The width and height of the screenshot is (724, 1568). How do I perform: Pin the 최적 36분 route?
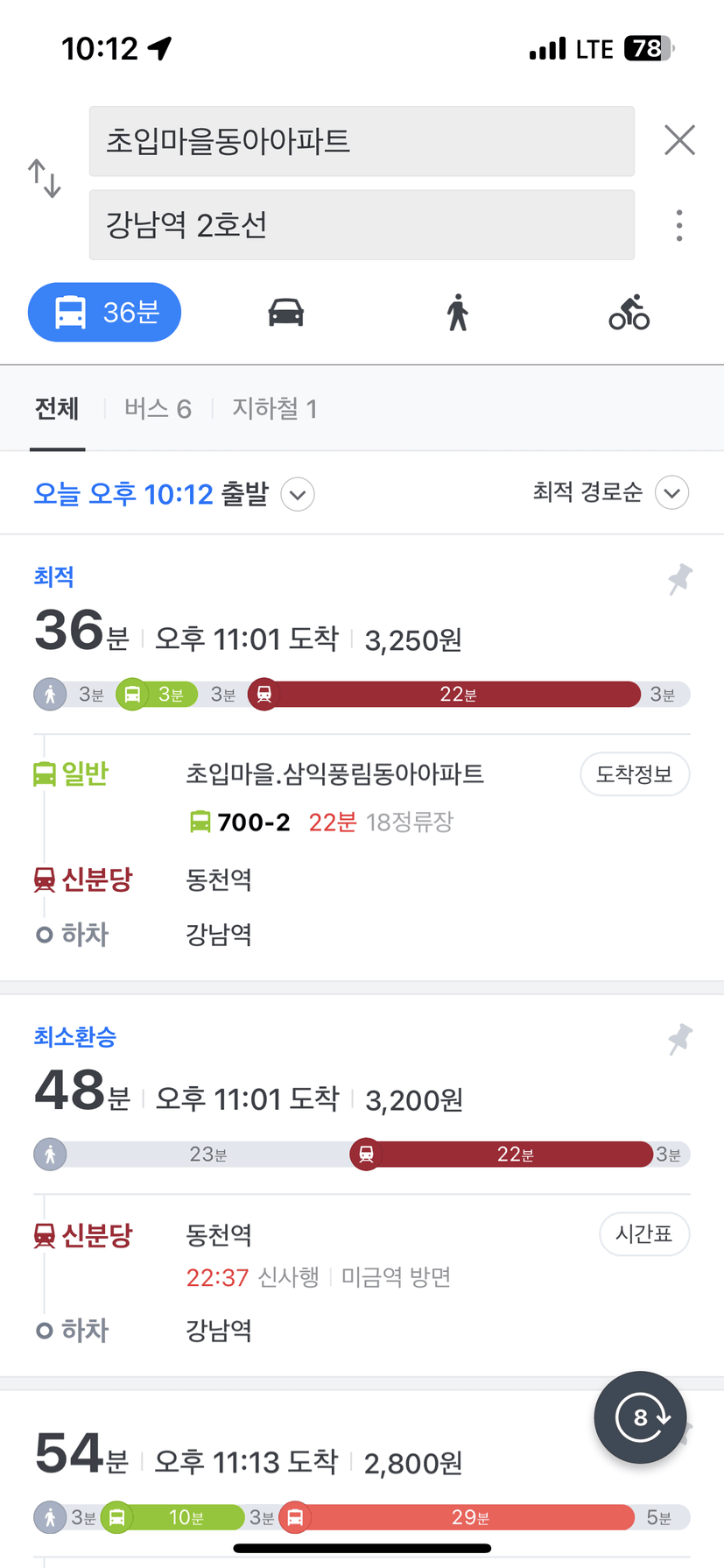[679, 579]
